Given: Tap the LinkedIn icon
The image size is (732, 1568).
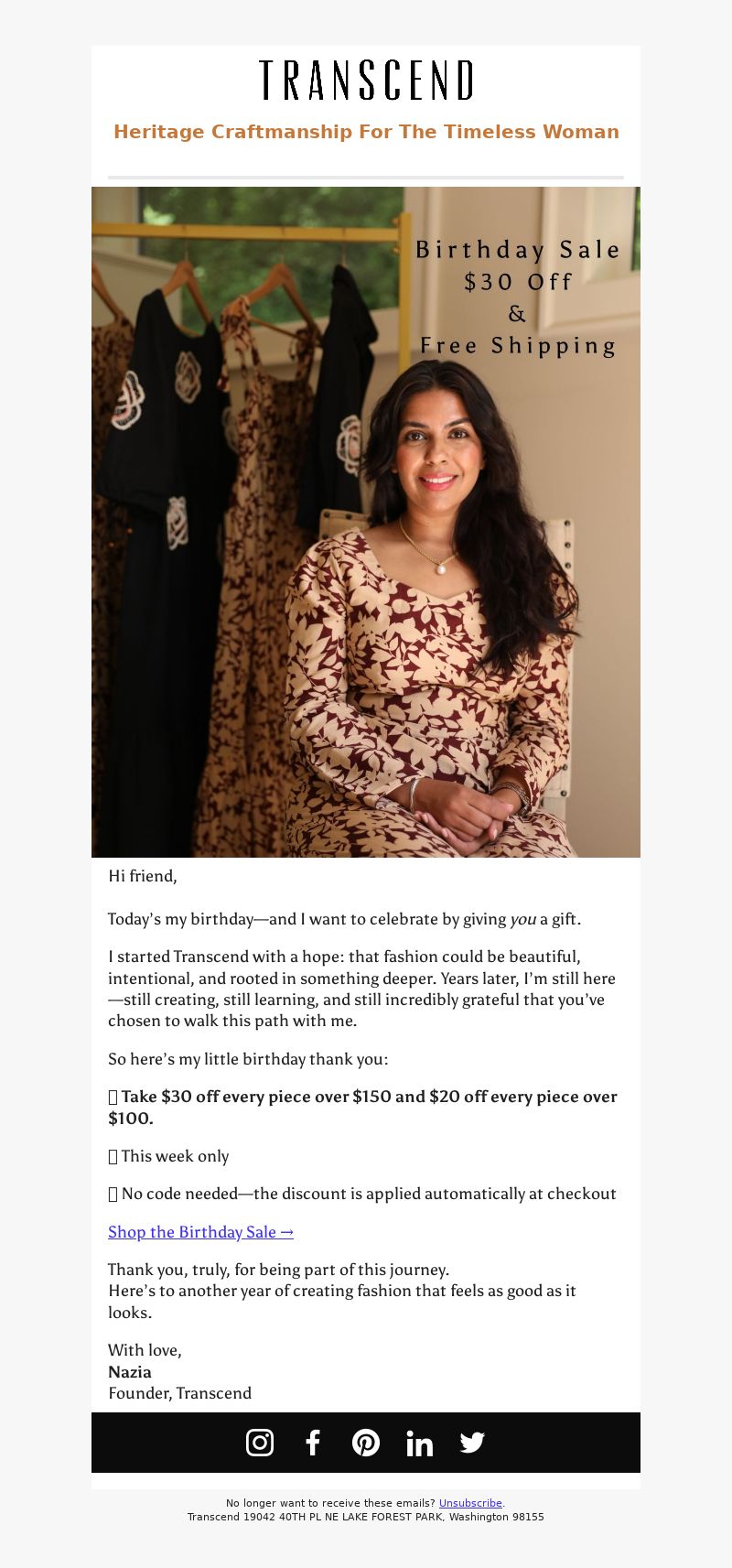Looking at the screenshot, I should coord(419,1444).
